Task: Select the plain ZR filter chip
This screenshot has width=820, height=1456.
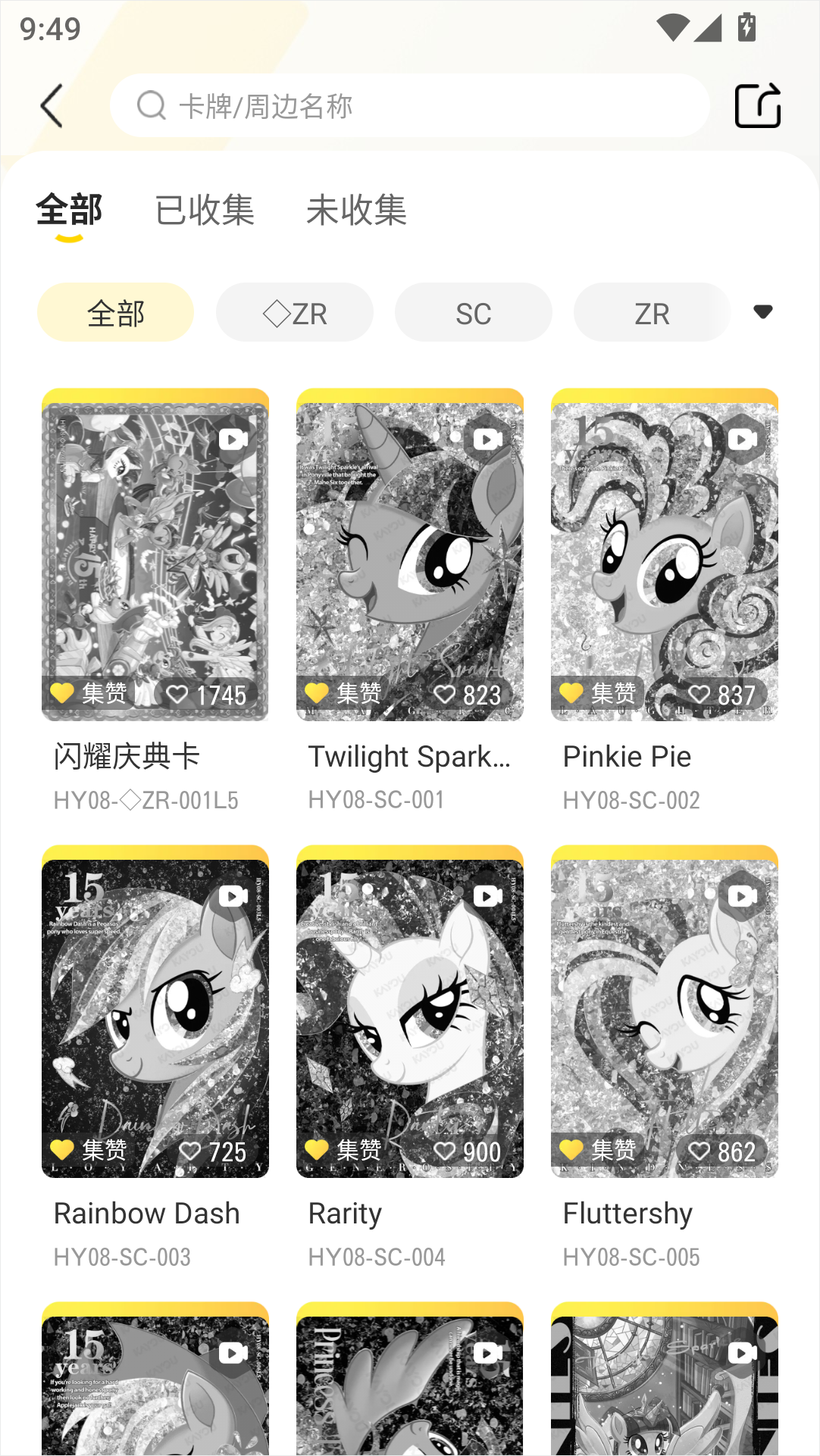Action: pyautogui.click(x=652, y=313)
